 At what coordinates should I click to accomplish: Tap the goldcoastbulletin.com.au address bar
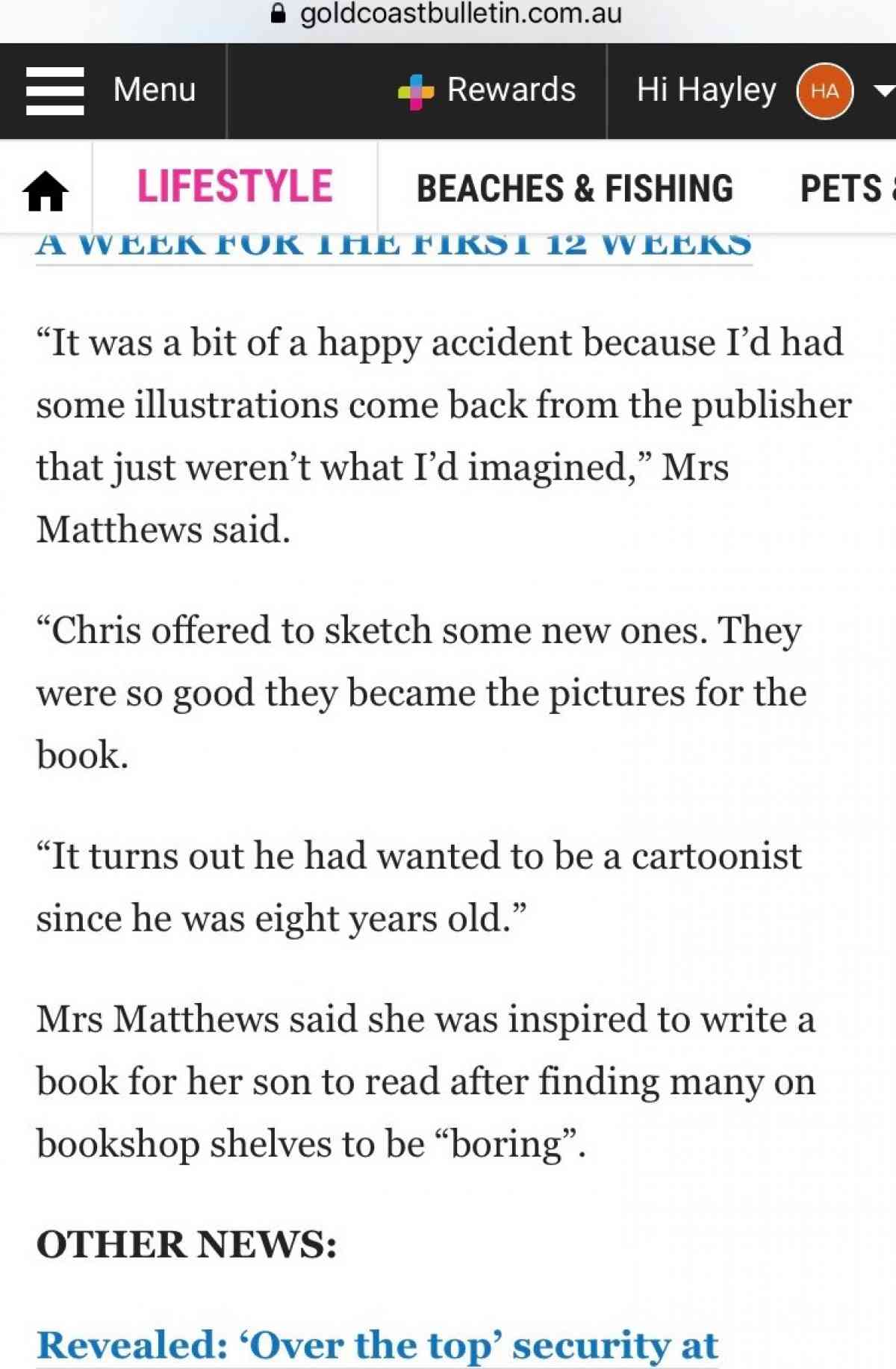448,13
